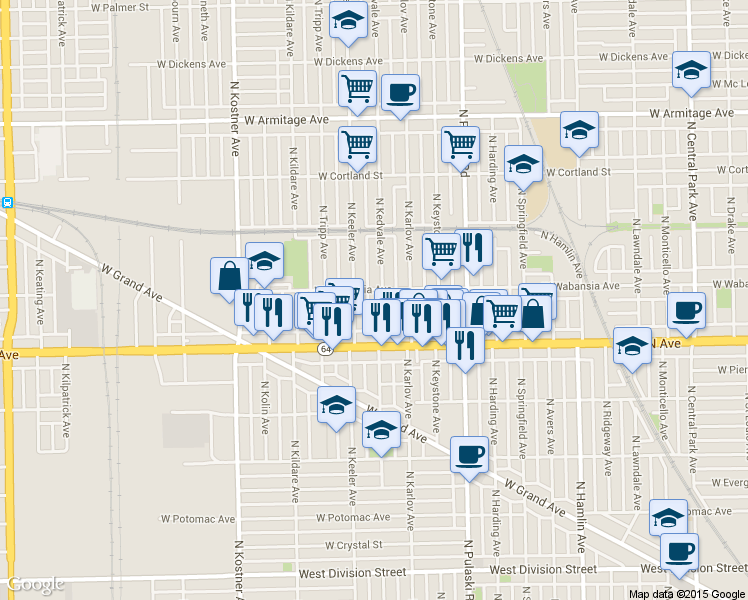Open the school marker near W Potomac Ave east
Viewport: 748px width, 600px height.
[668, 517]
